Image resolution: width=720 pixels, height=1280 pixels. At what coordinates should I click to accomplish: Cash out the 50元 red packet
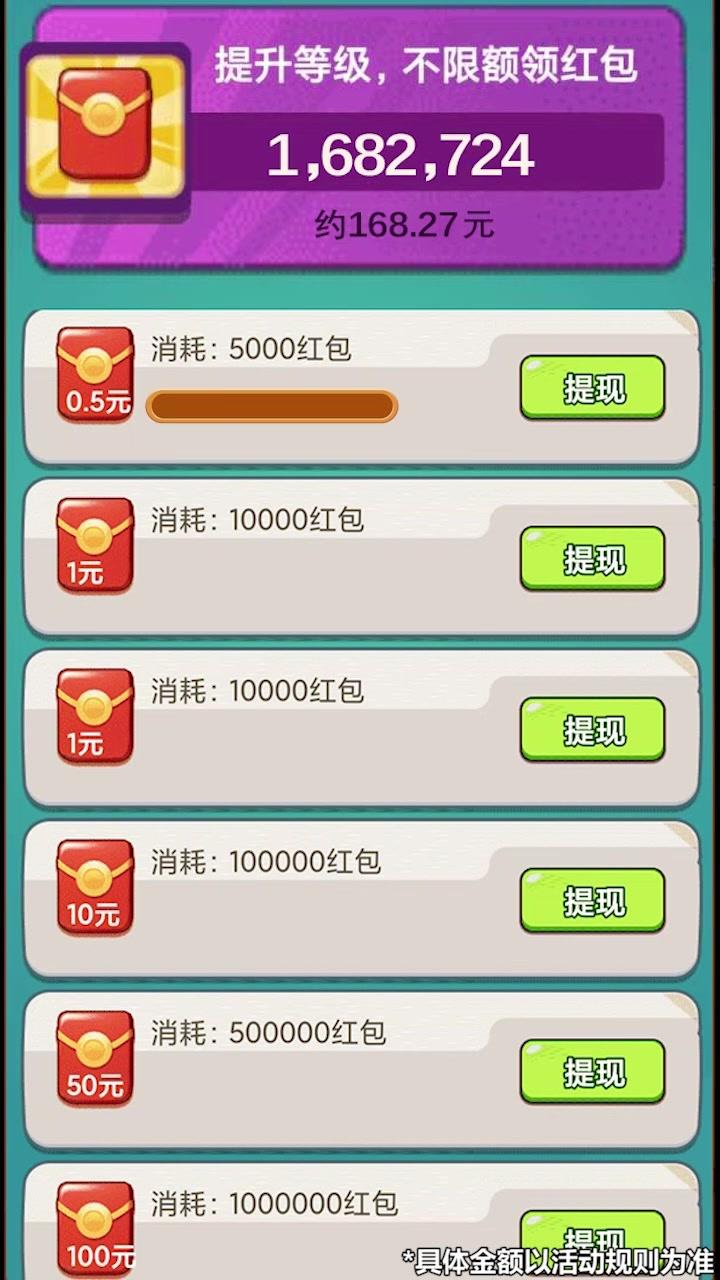pos(592,1072)
